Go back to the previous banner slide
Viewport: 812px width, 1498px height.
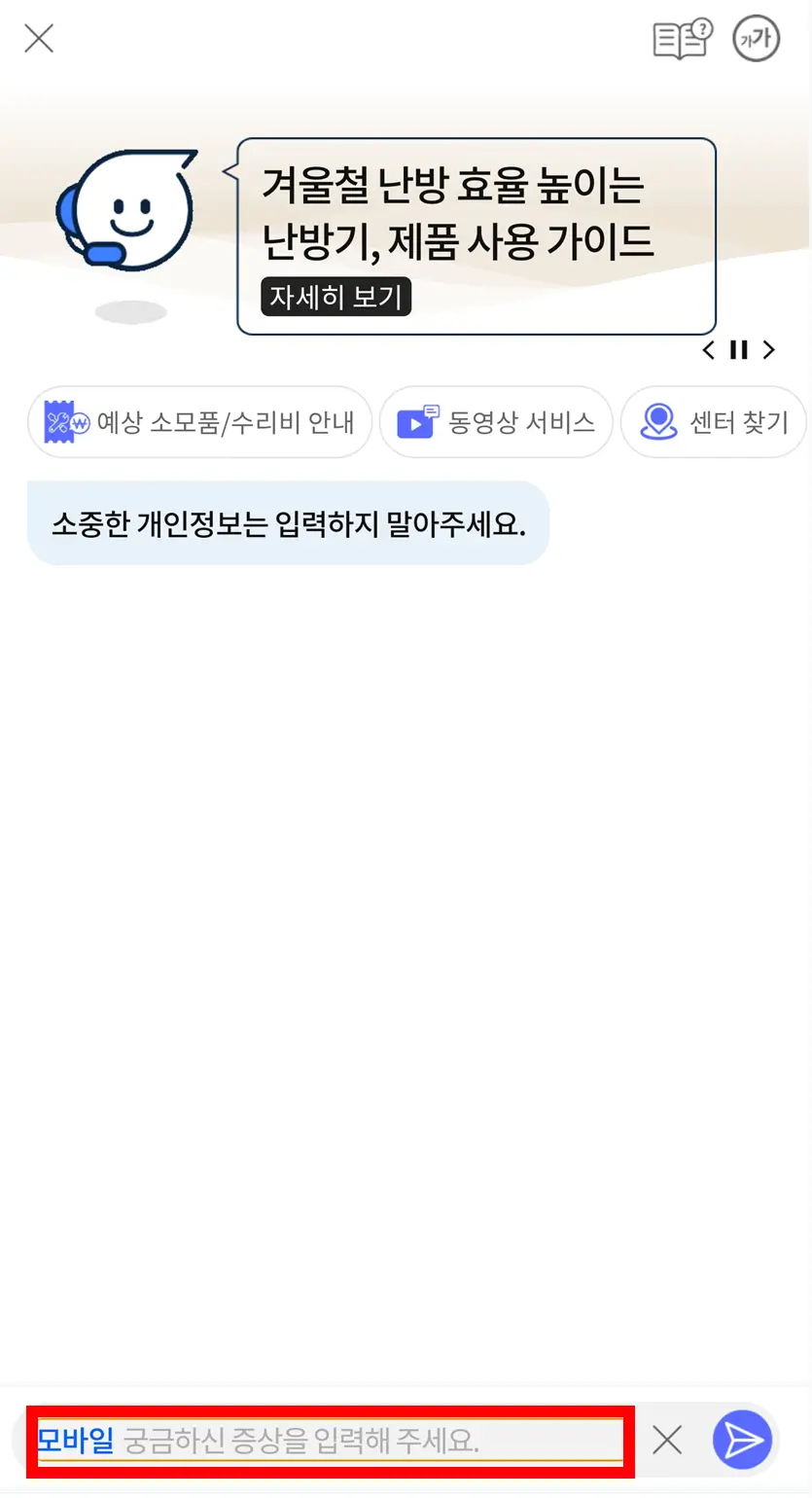708,350
